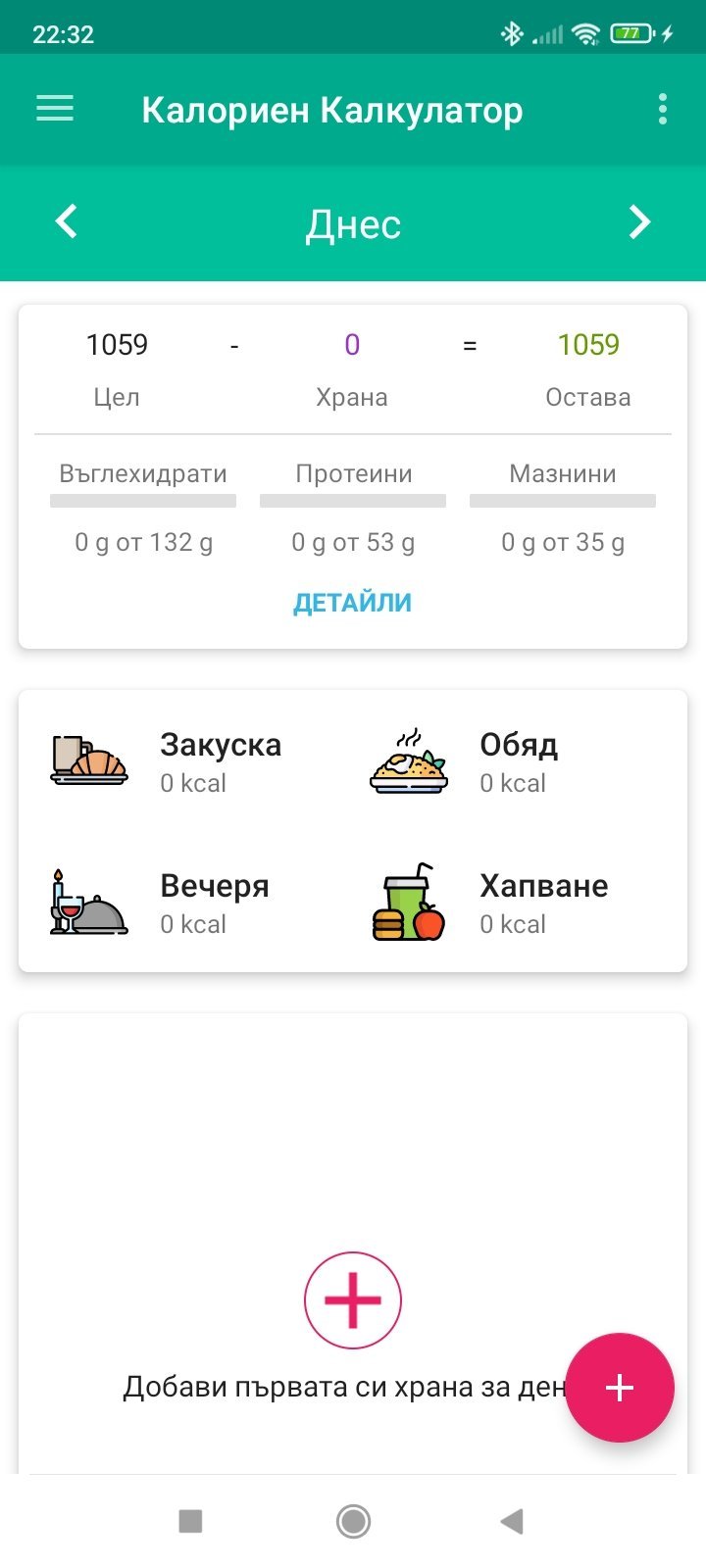Open the Закуска meal
The height and width of the screenshot is (1568, 706).
[167, 762]
